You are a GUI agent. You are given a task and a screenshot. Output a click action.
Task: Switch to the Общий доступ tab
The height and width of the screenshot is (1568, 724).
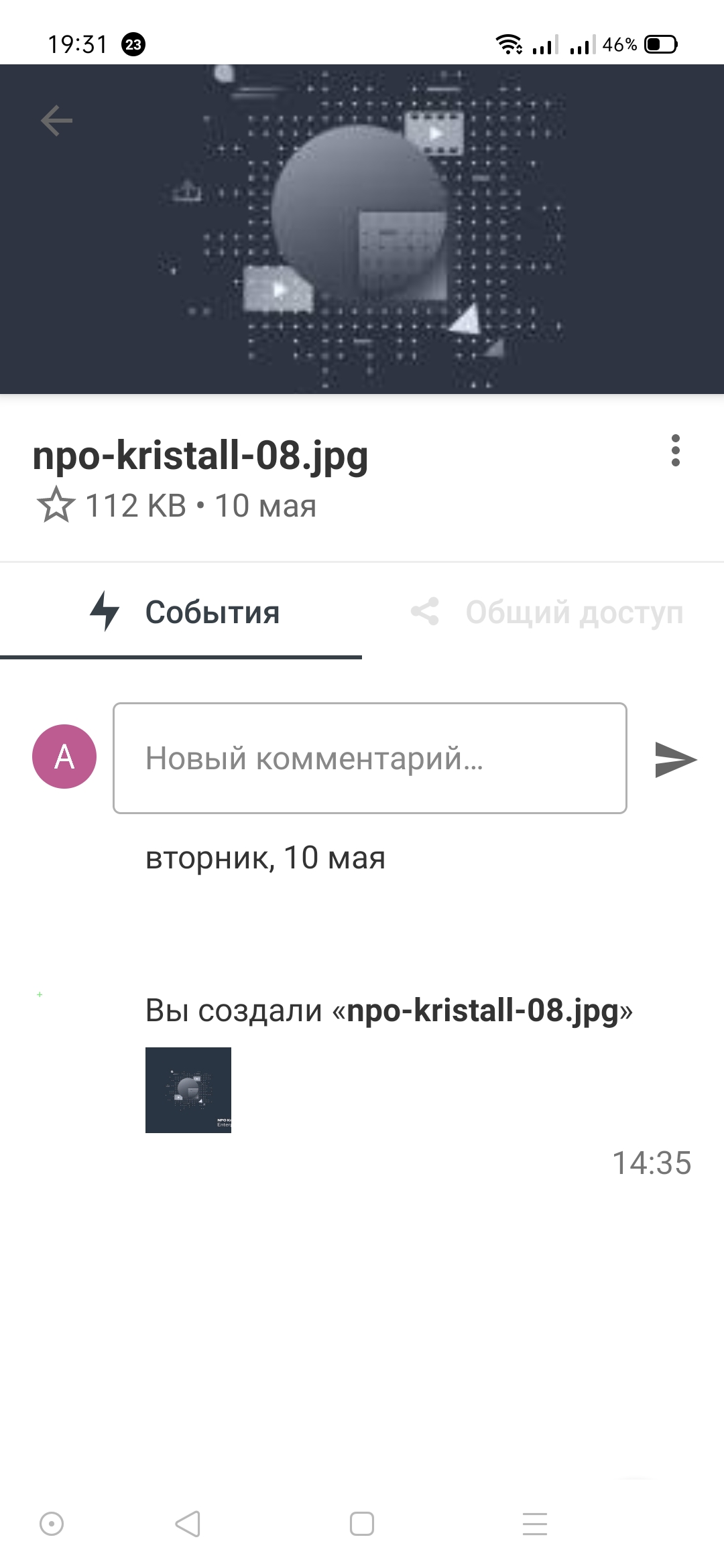point(546,612)
